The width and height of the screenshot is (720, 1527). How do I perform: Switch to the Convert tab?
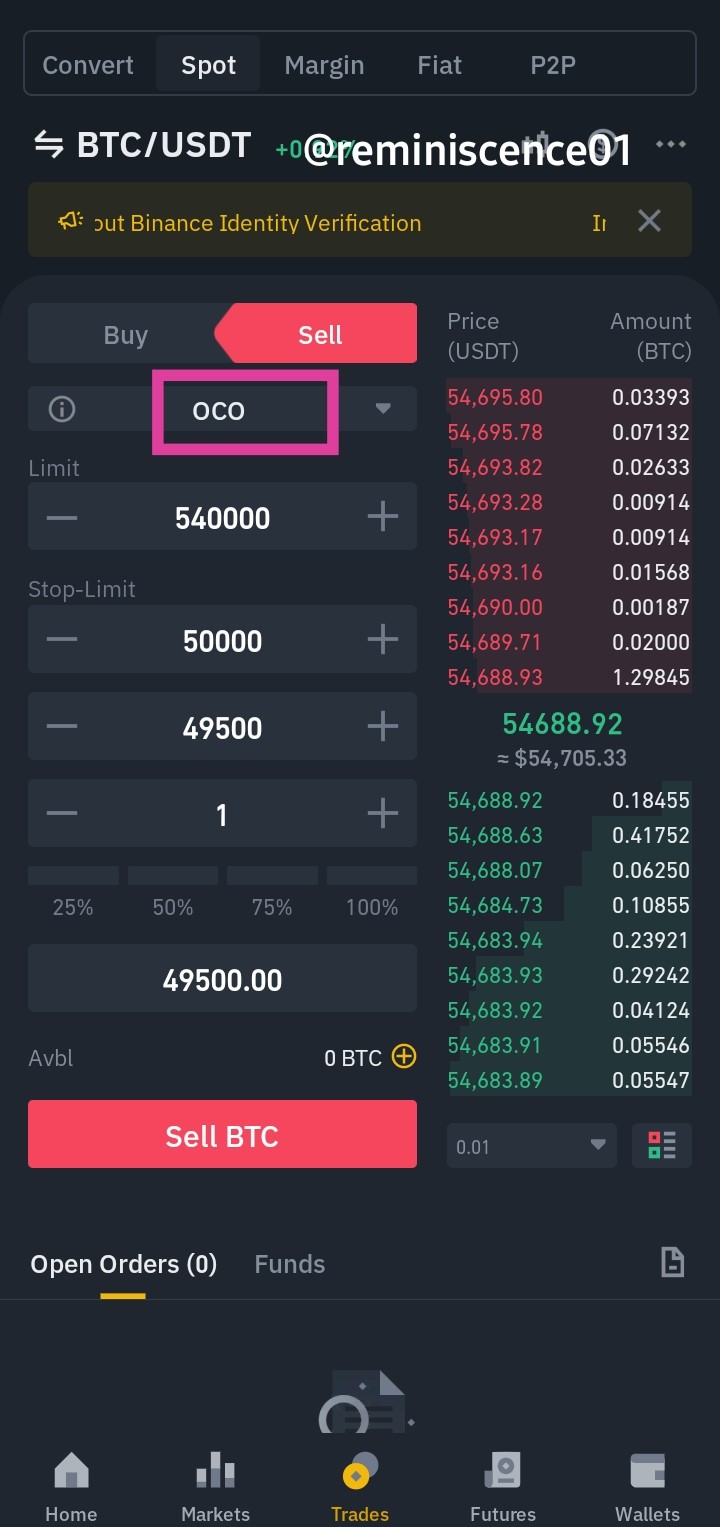pyautogui.click(x=88, y=66)
